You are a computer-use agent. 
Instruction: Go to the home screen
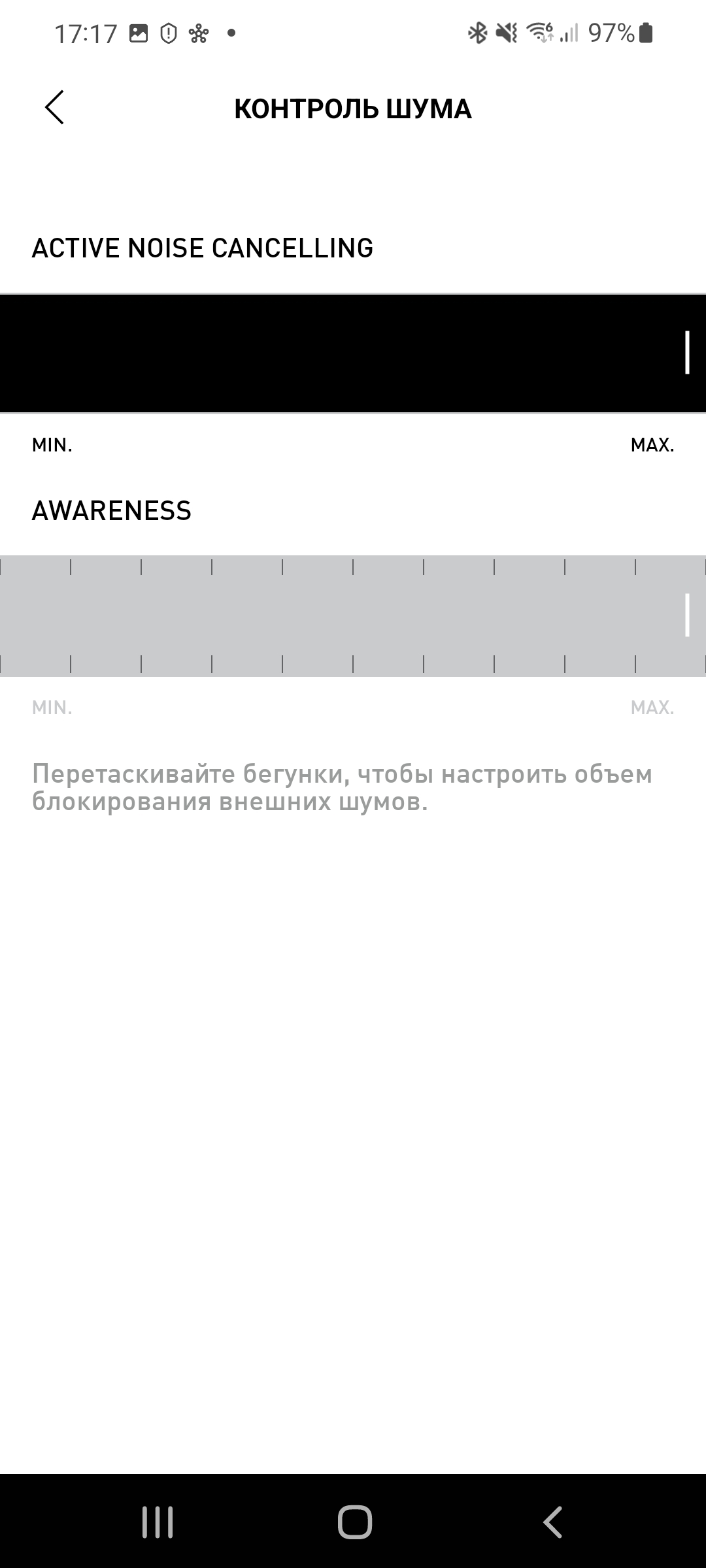[x=354, y=1522]
